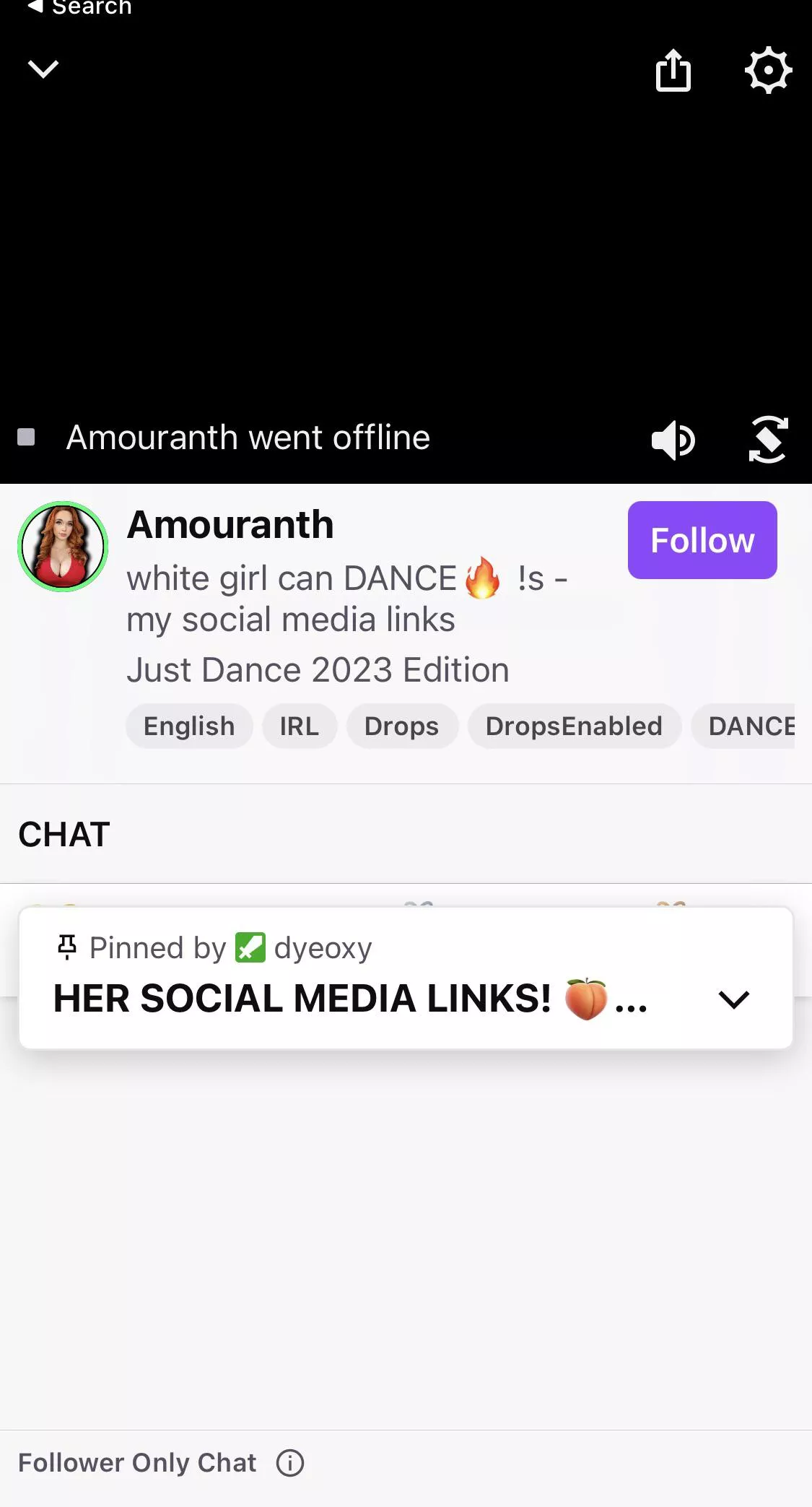Select the Drops tag

click(x=401, y=726)
